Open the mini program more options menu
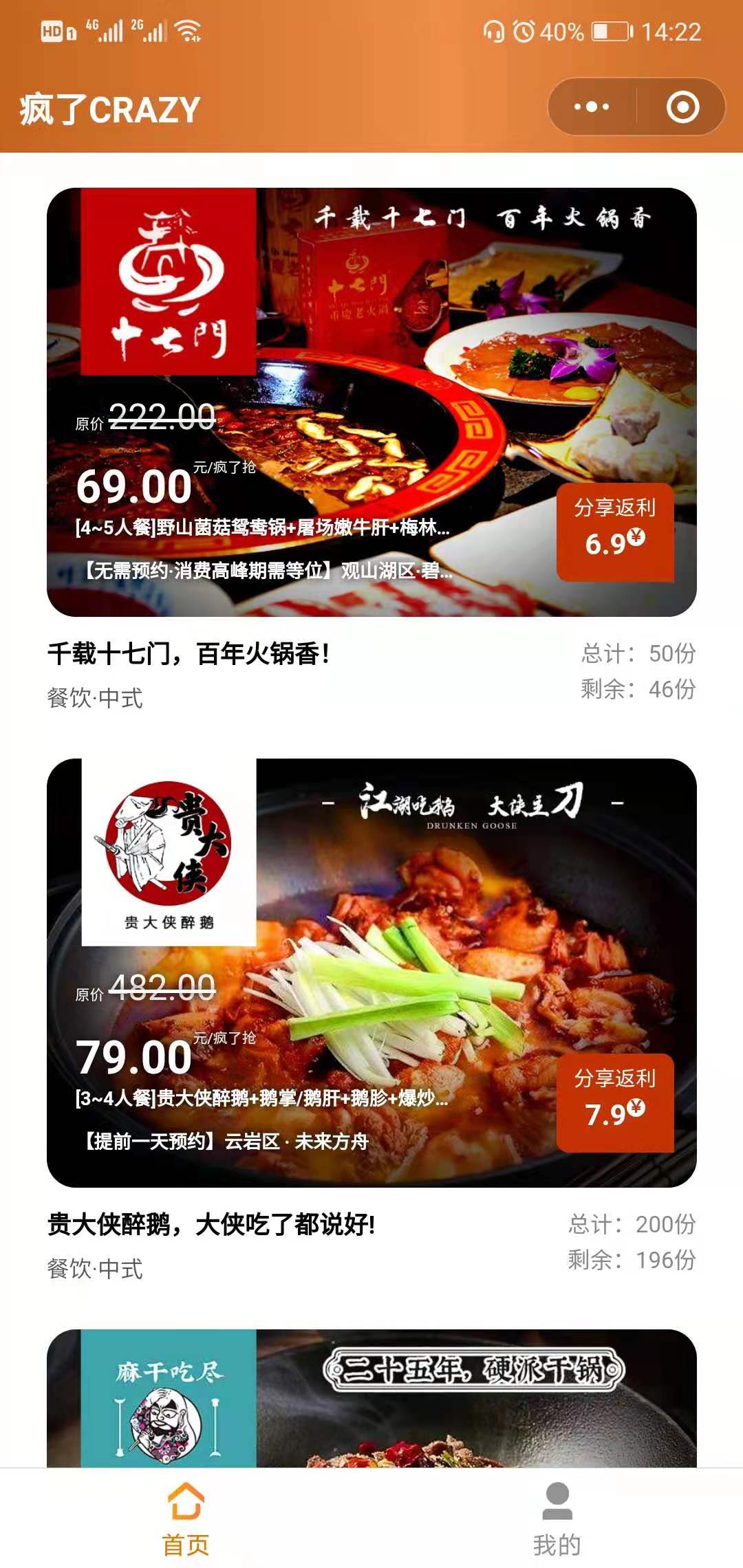Viewport: 743px width, 1568px height. (x=592, y=107)
